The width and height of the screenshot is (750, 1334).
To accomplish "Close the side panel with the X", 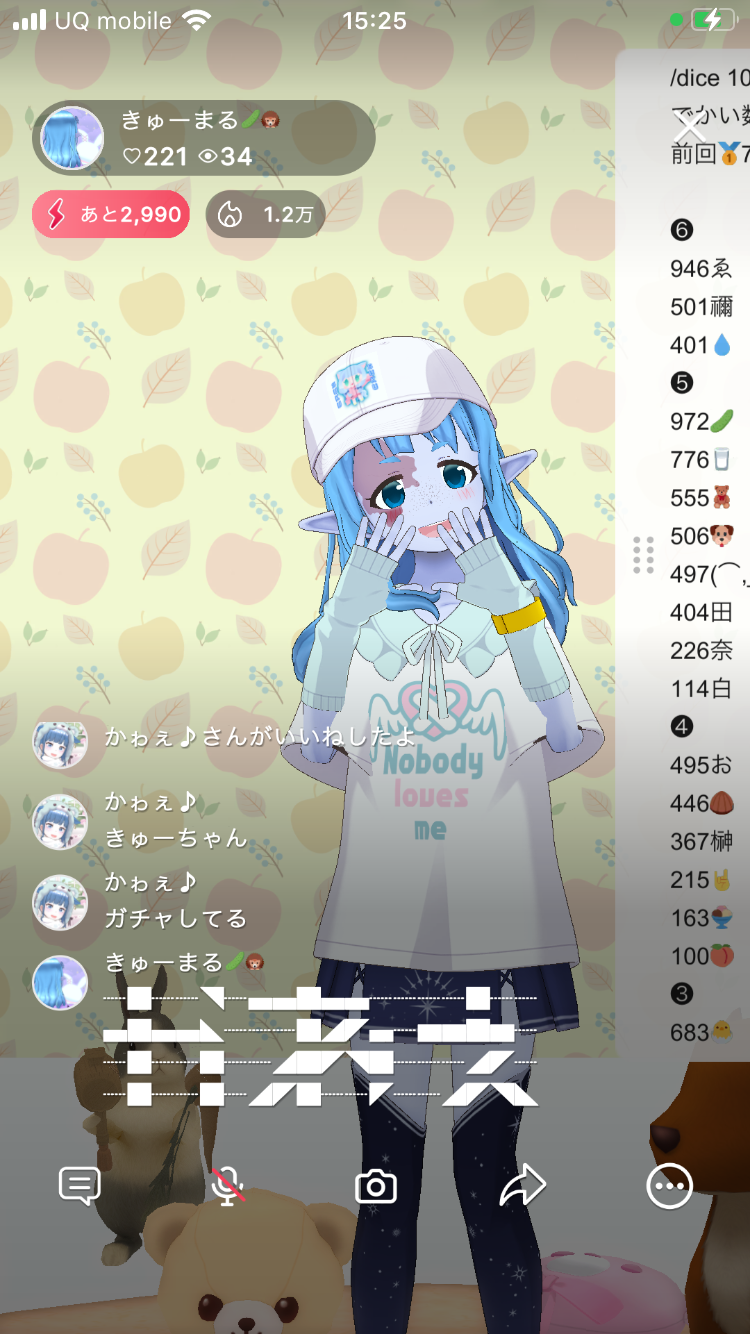I will 690,128.
